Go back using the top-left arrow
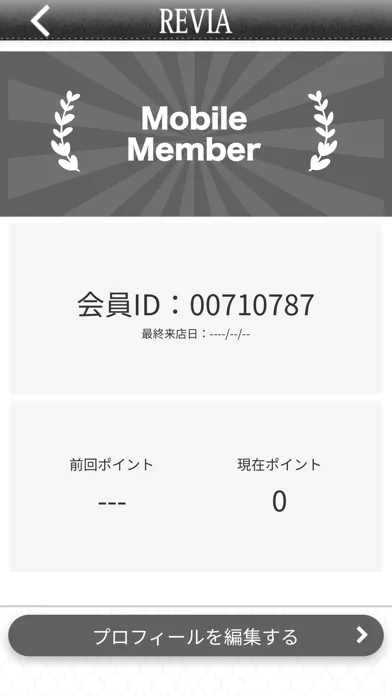Screen dimensions: 392x696 pyautogui.click(x=40, y=20)
